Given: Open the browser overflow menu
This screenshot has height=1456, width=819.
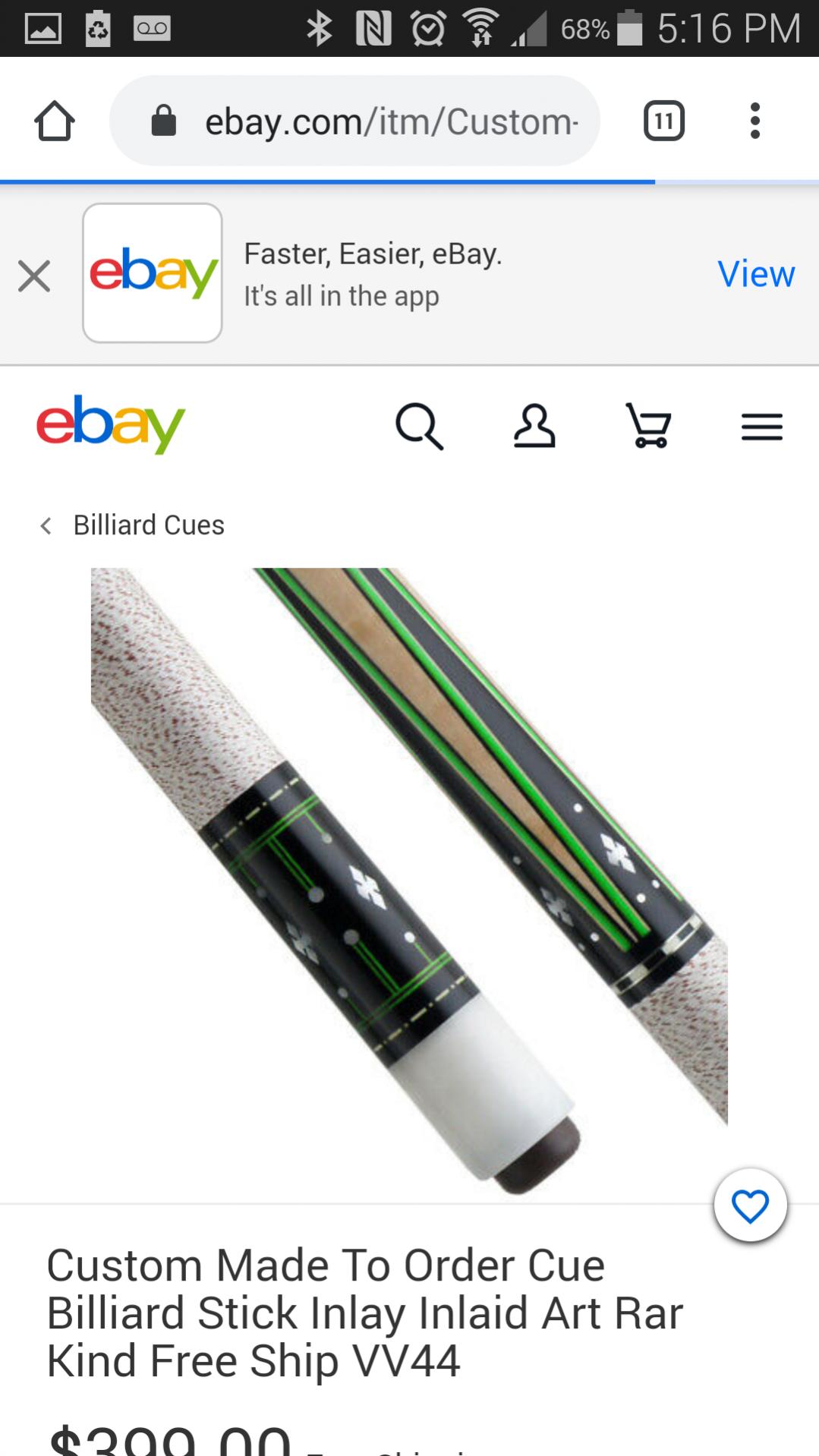Looking at the screenshot, I should 754,121.
